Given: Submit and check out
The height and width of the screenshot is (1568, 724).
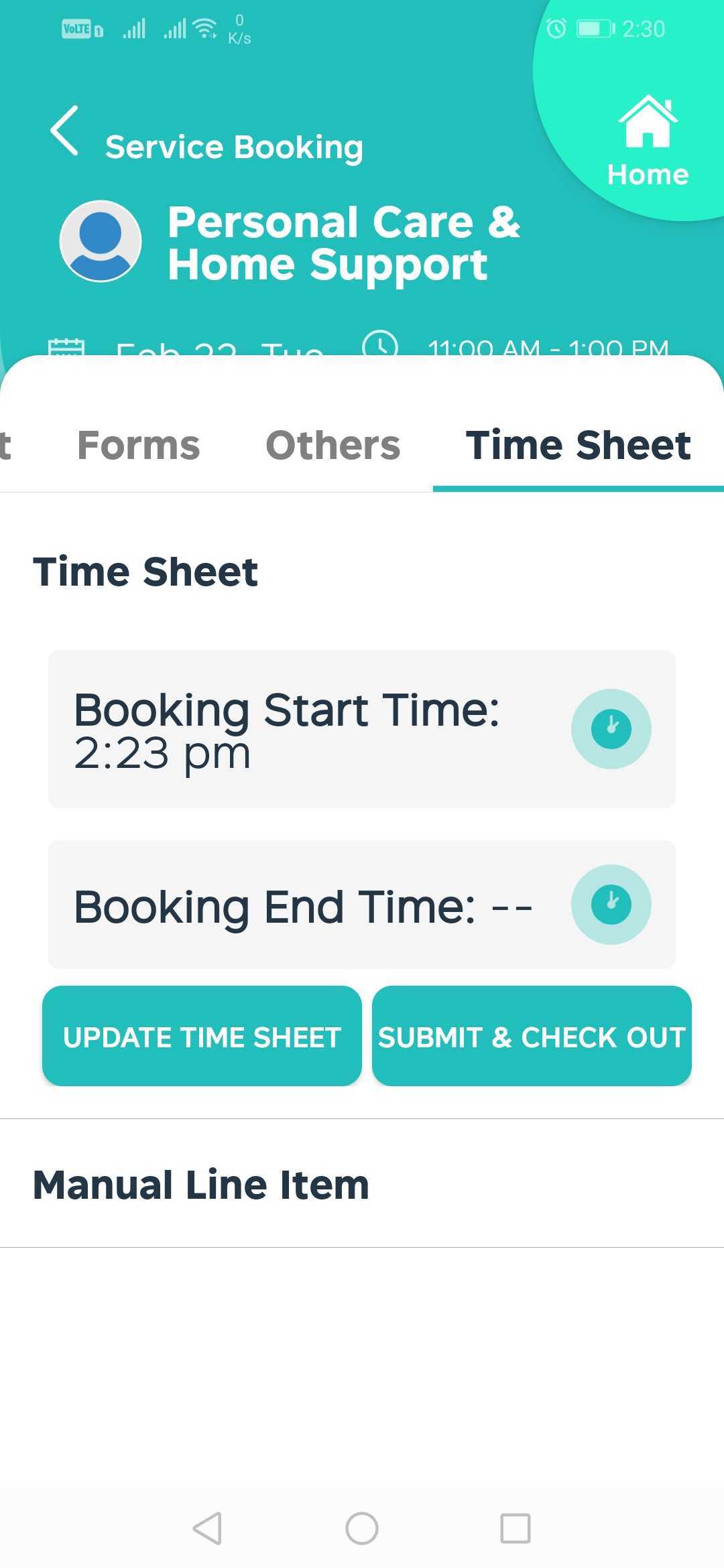Looking at the screenshot, I should click(x=532, y=1036).
